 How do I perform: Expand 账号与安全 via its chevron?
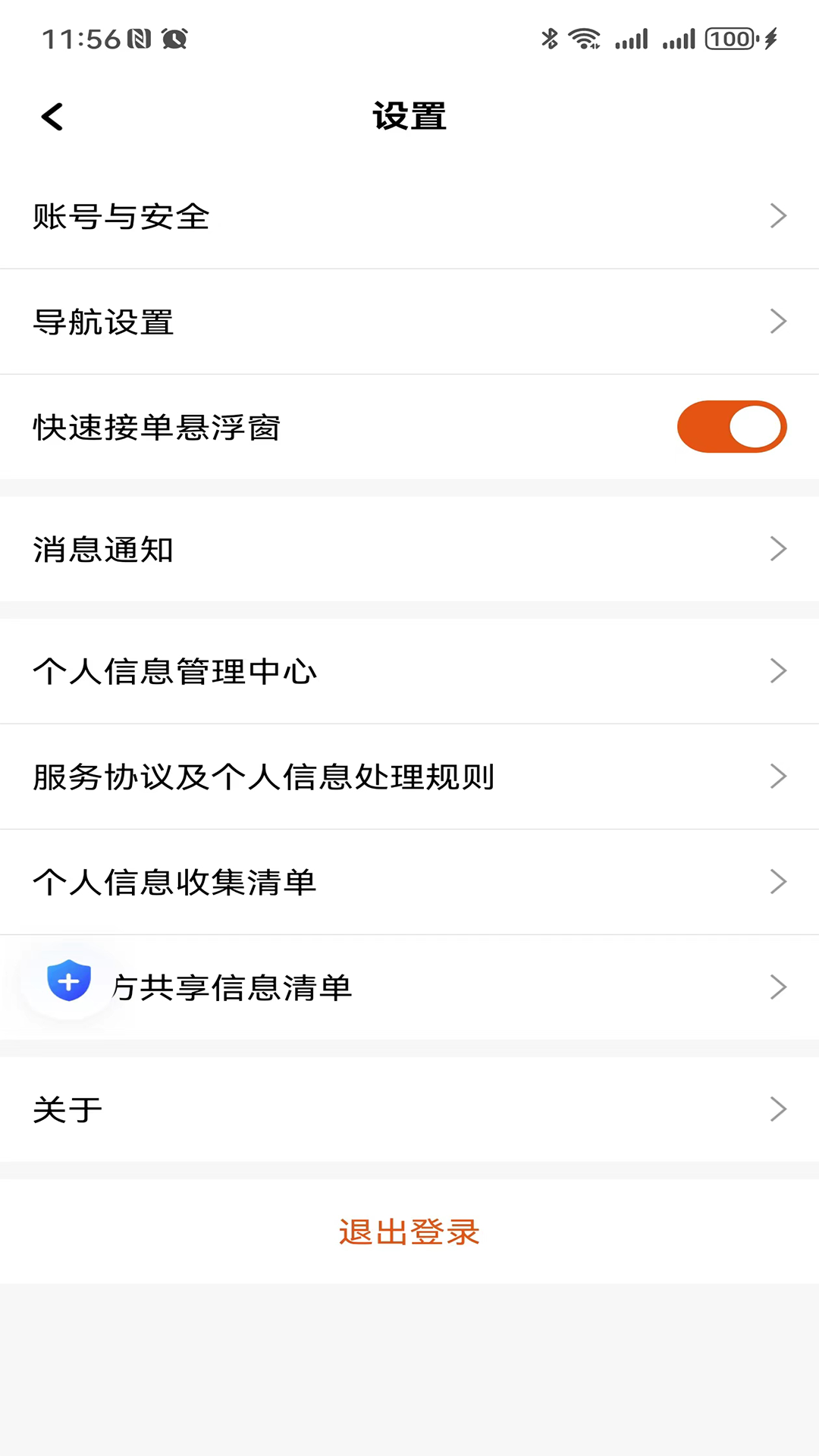pyautogui.click(x=779, y=215)
